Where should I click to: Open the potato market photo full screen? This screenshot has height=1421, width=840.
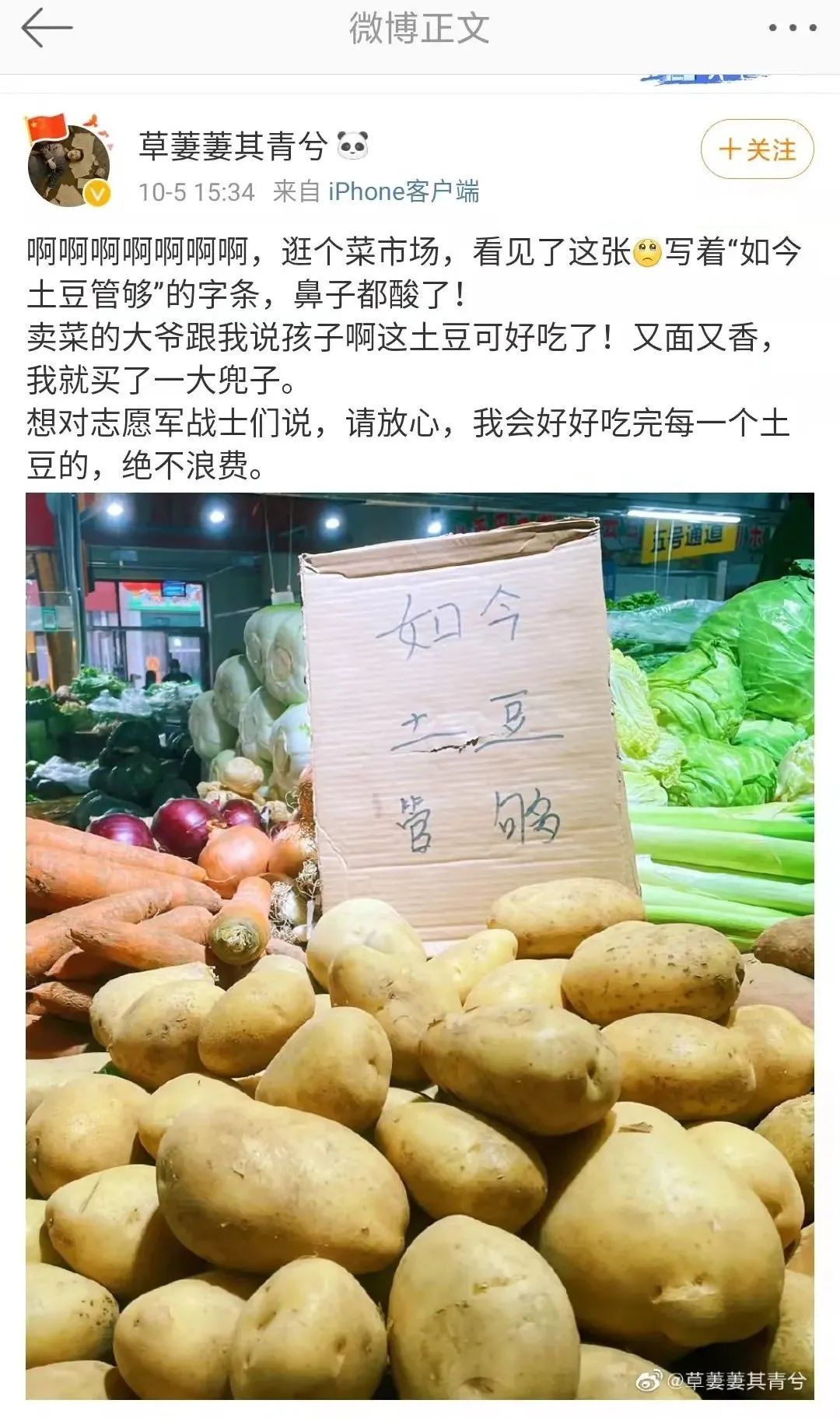coord(420,946)
